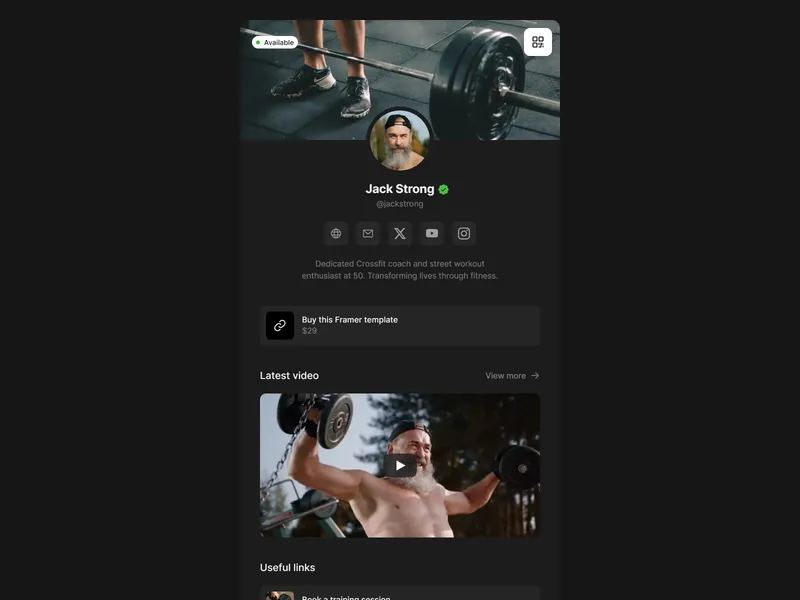Open the Instagram profile icon

click(464, 233)
